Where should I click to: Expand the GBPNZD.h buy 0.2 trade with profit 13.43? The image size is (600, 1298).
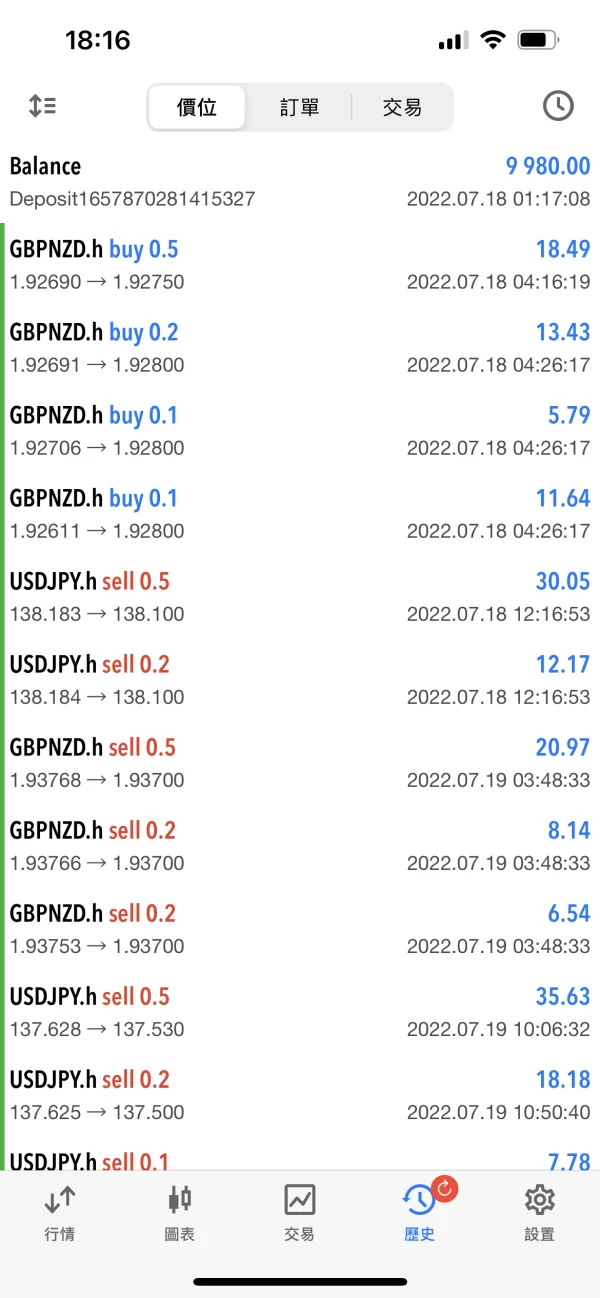[x=300, y=348]
